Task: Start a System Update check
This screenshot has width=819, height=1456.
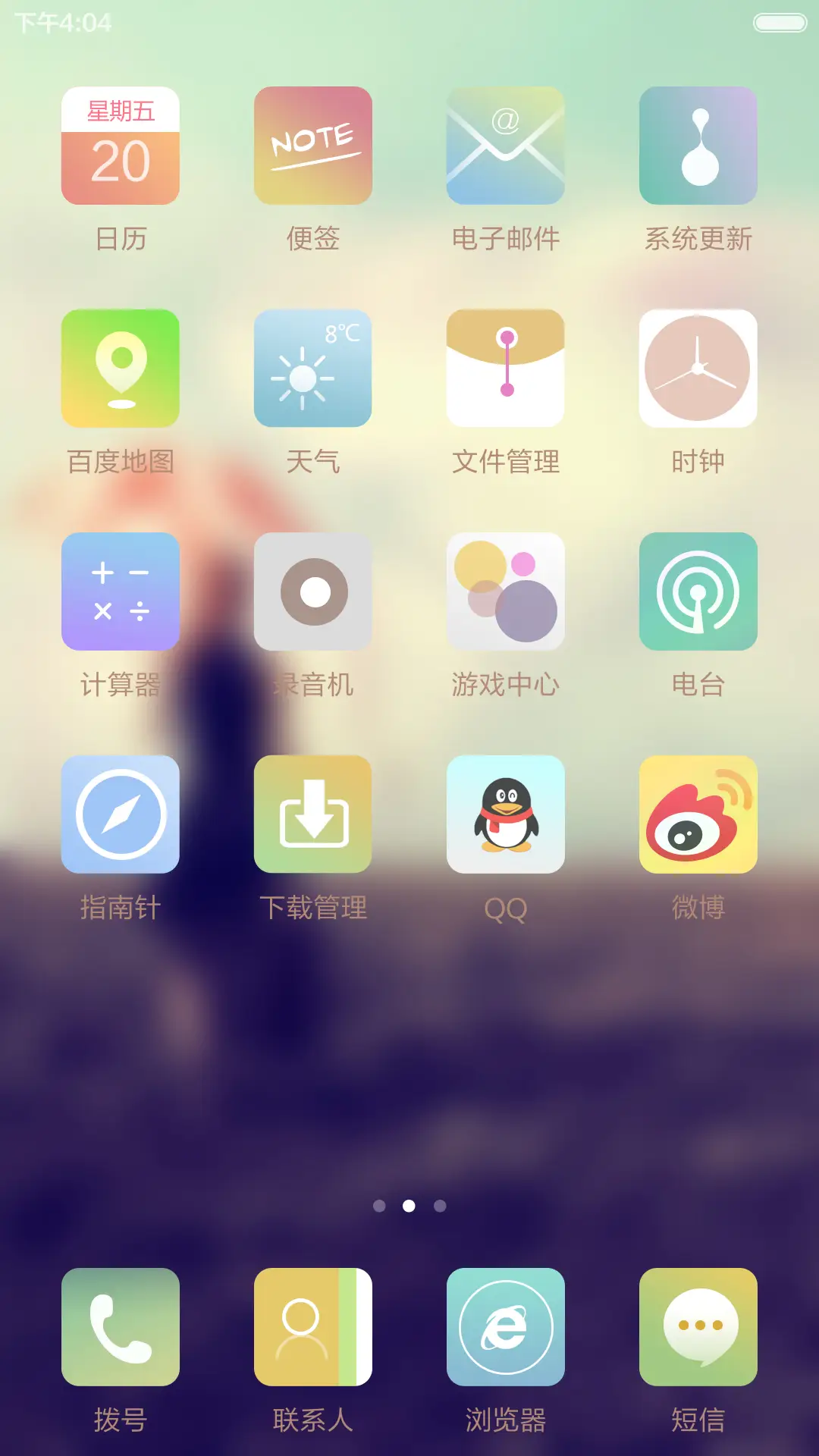Action: pyautogui.click(x=698, y=145)
